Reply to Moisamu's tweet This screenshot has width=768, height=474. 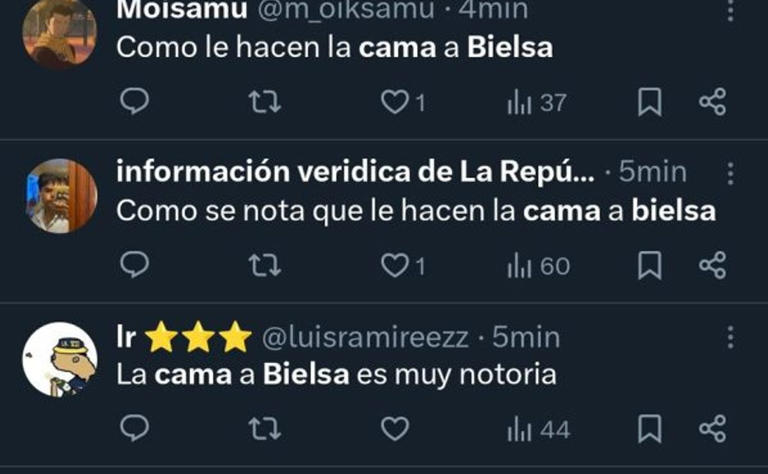134,101
